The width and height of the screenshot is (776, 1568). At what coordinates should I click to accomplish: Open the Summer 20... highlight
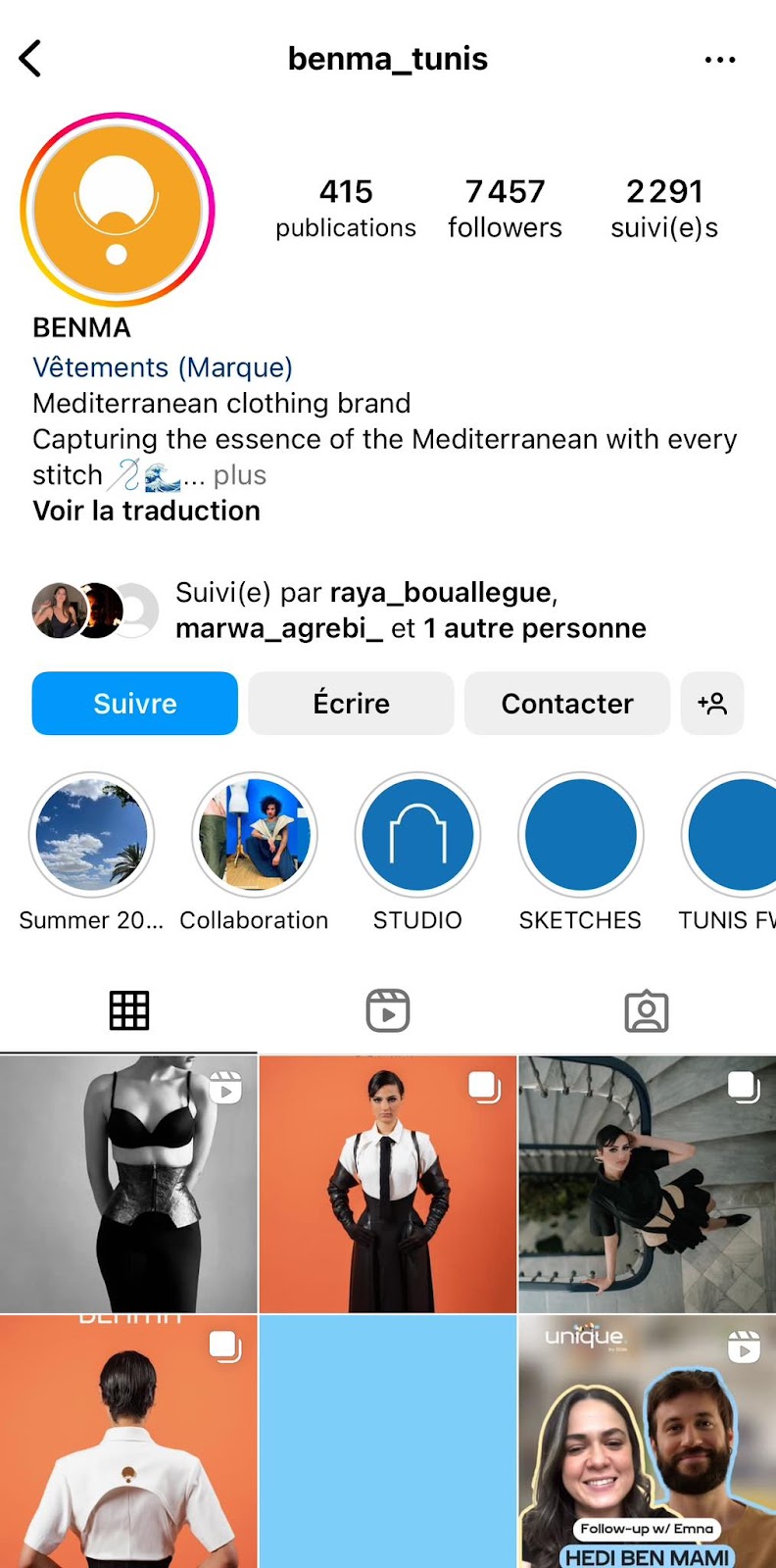(91, 836)
